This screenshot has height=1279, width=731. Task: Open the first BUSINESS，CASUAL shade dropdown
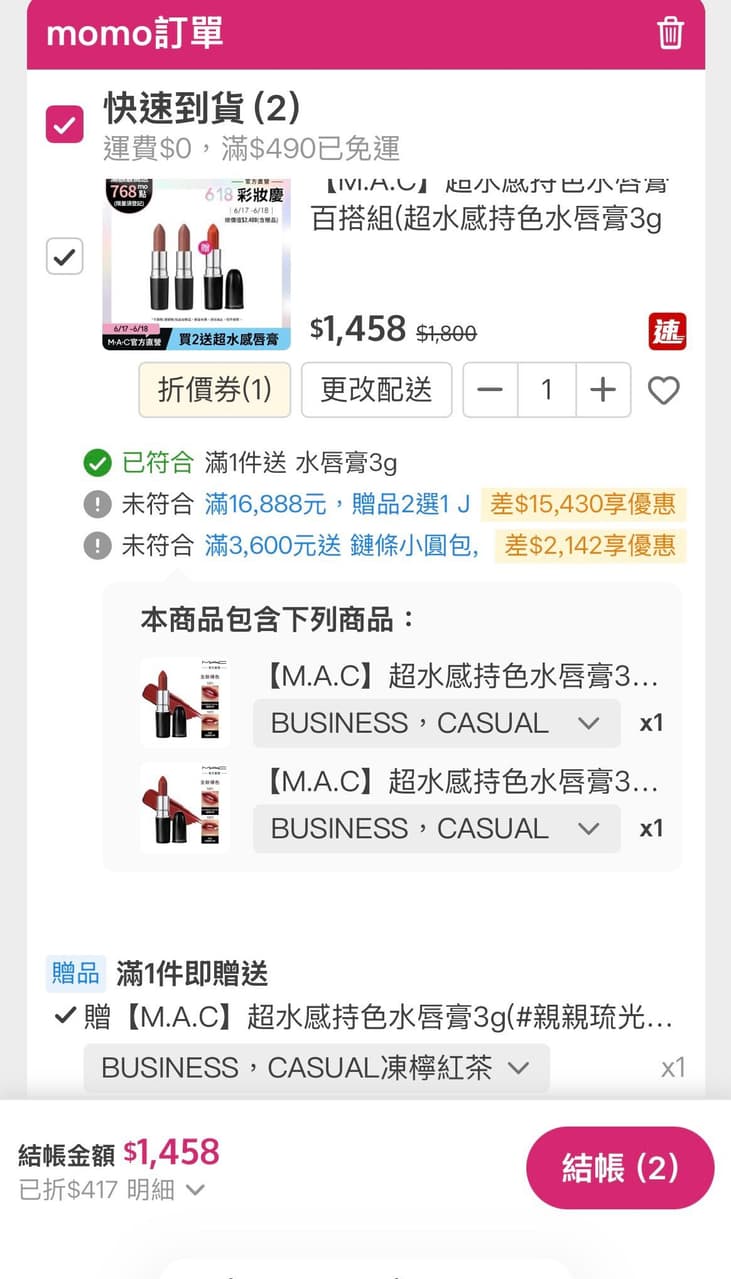[436, 723]
